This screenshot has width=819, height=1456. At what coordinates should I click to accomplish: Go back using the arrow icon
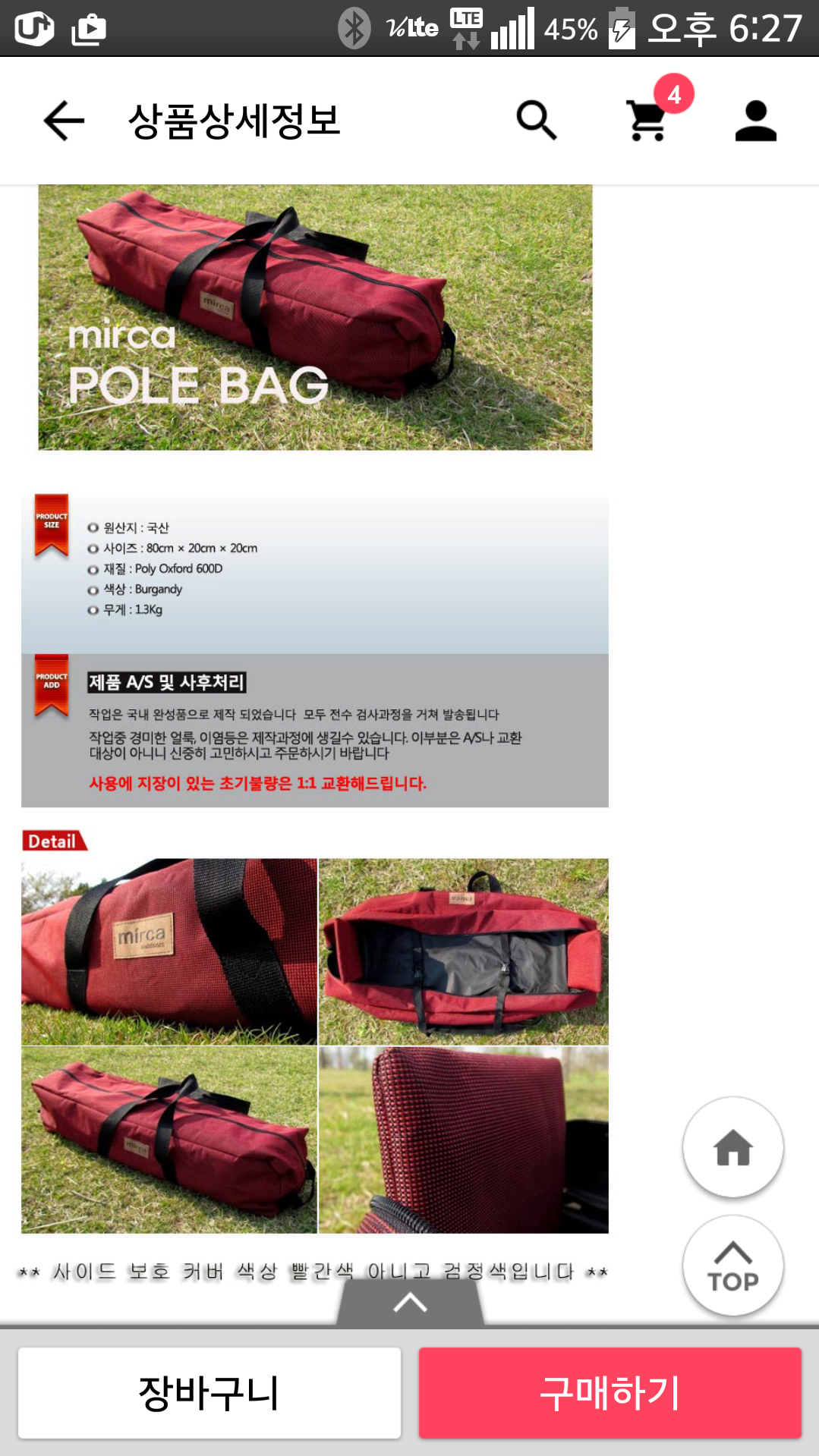(x=64, y=121)
